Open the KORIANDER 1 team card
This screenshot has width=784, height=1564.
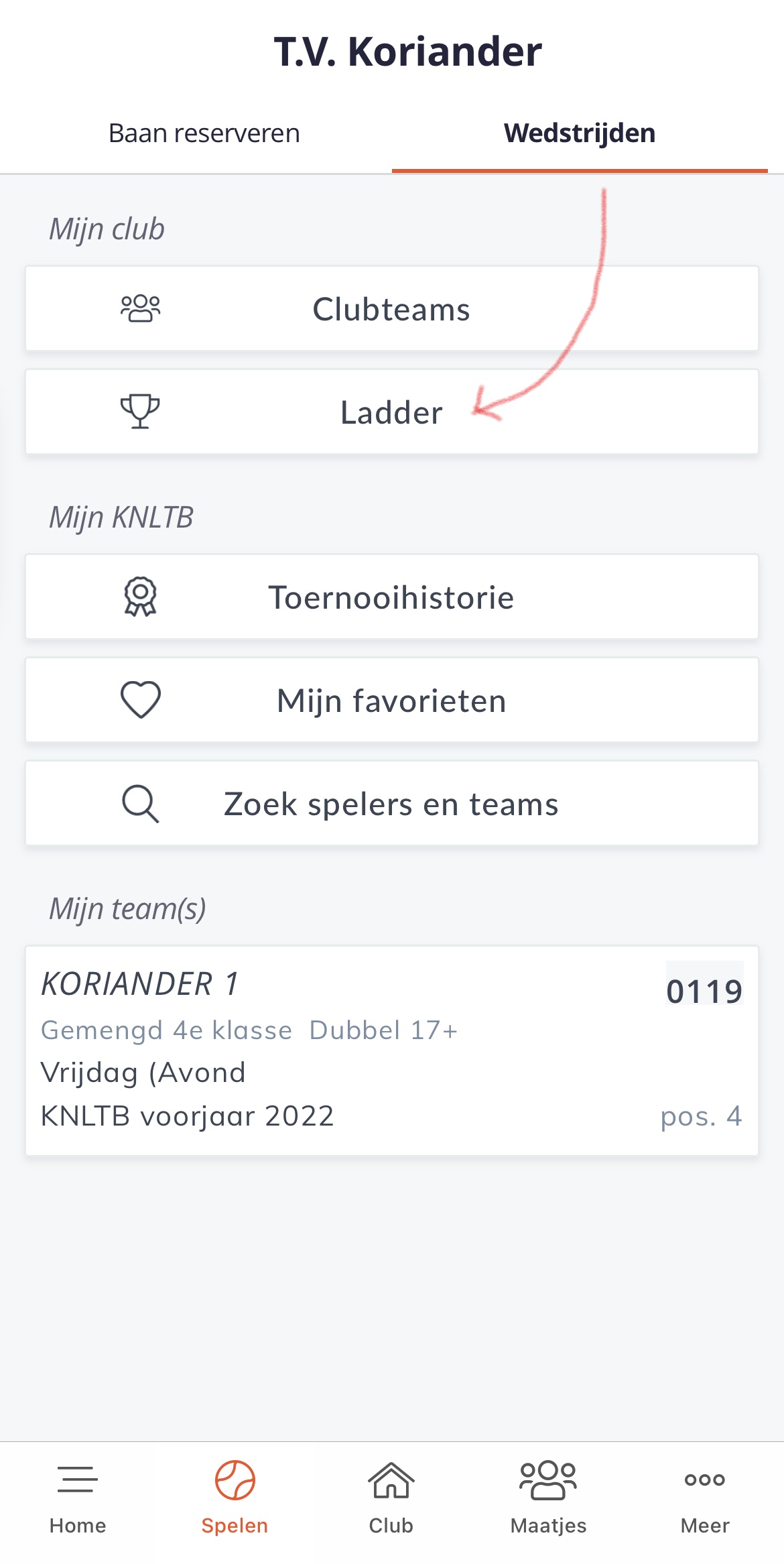tap(392, 1051)
